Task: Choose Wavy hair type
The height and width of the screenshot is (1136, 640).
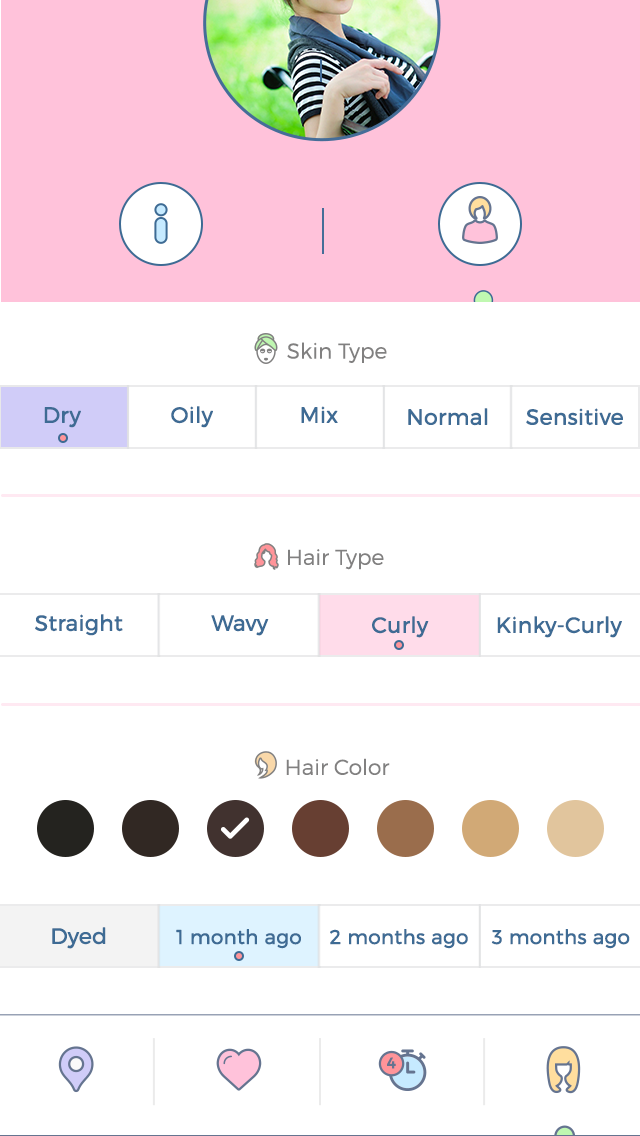Action: pos(239,624)
